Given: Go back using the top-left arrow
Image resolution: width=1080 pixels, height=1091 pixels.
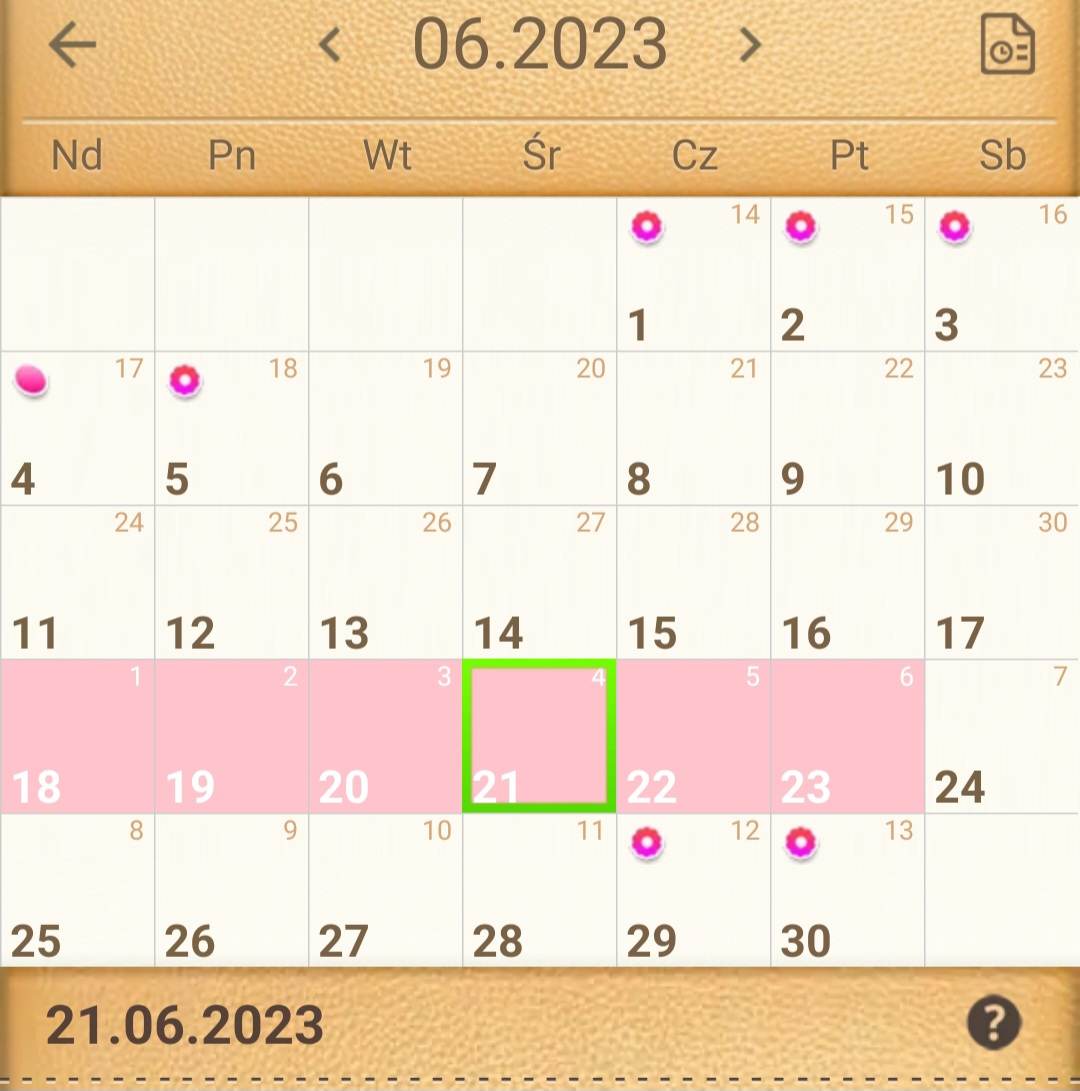Looking at the screenshot, I should pos(72,45).
